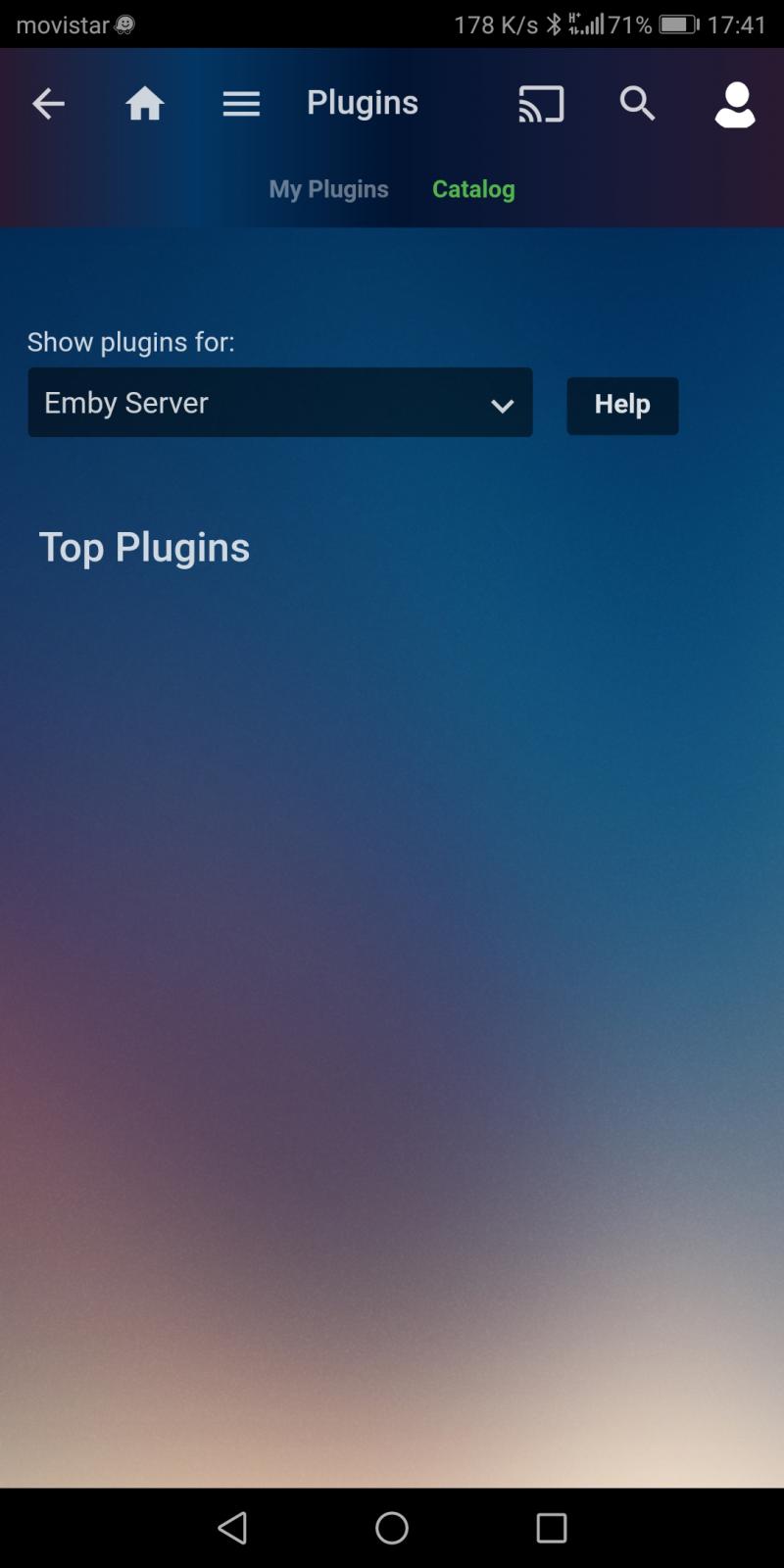Go back using the header arrow
This screenshot has width=784, height=1568.
tap(48, 104)
